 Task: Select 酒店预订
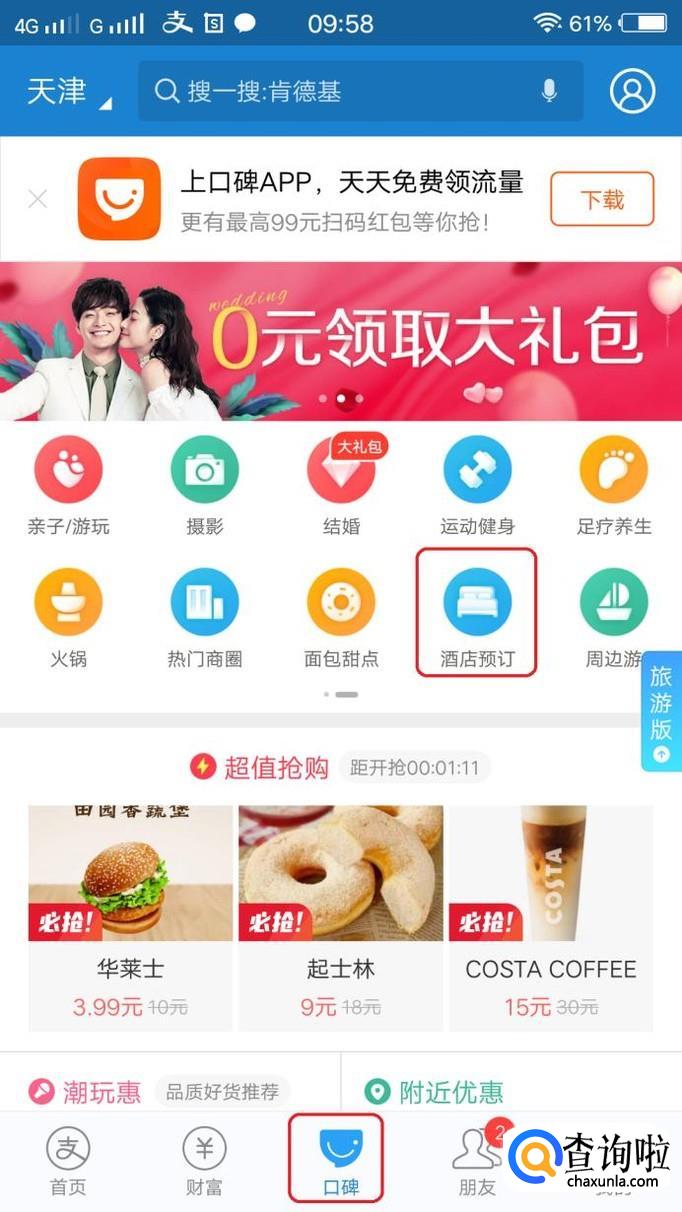[x=477, y=613]
